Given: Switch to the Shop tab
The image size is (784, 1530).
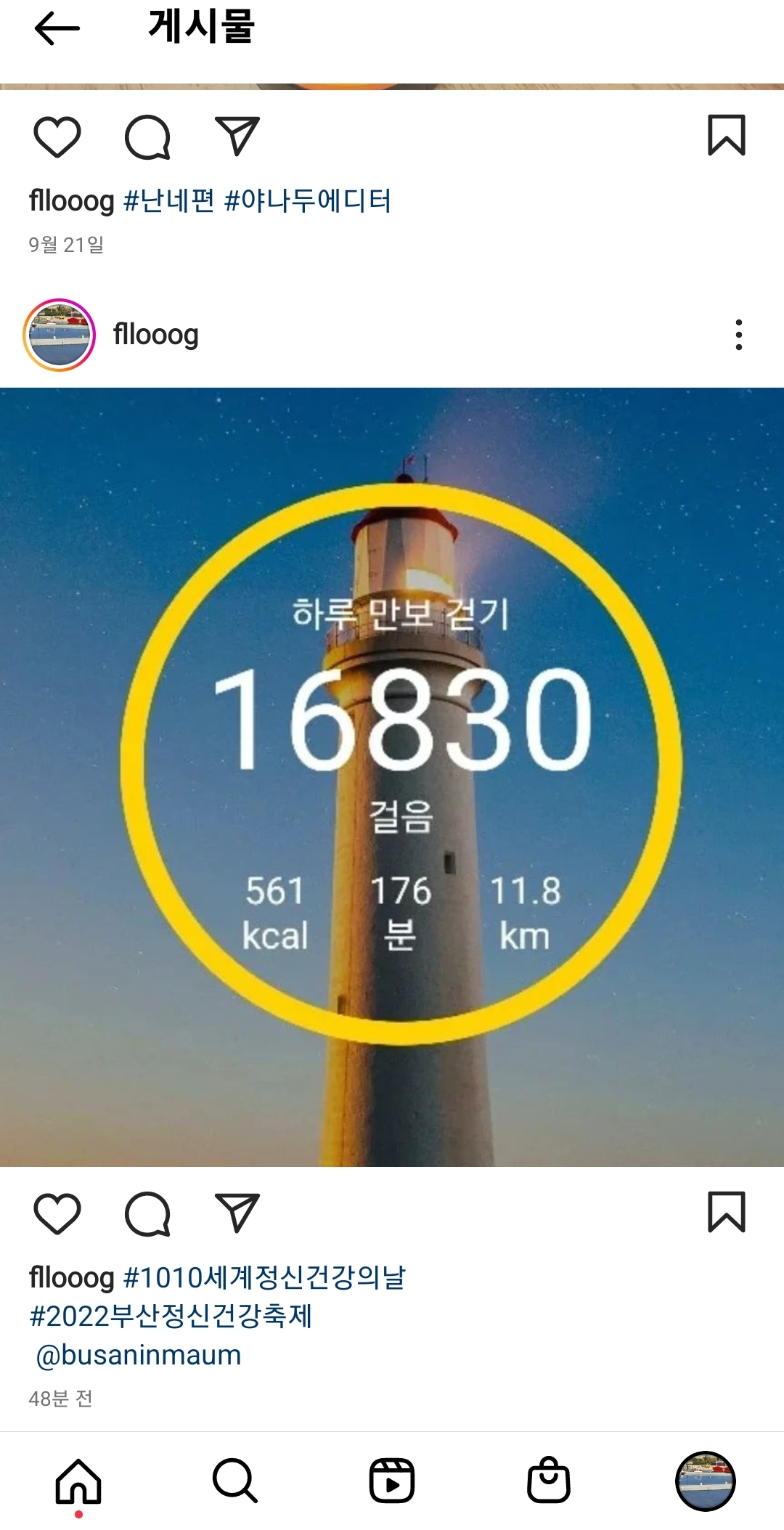Looking at the screenshot, I should coord(549,1481).
